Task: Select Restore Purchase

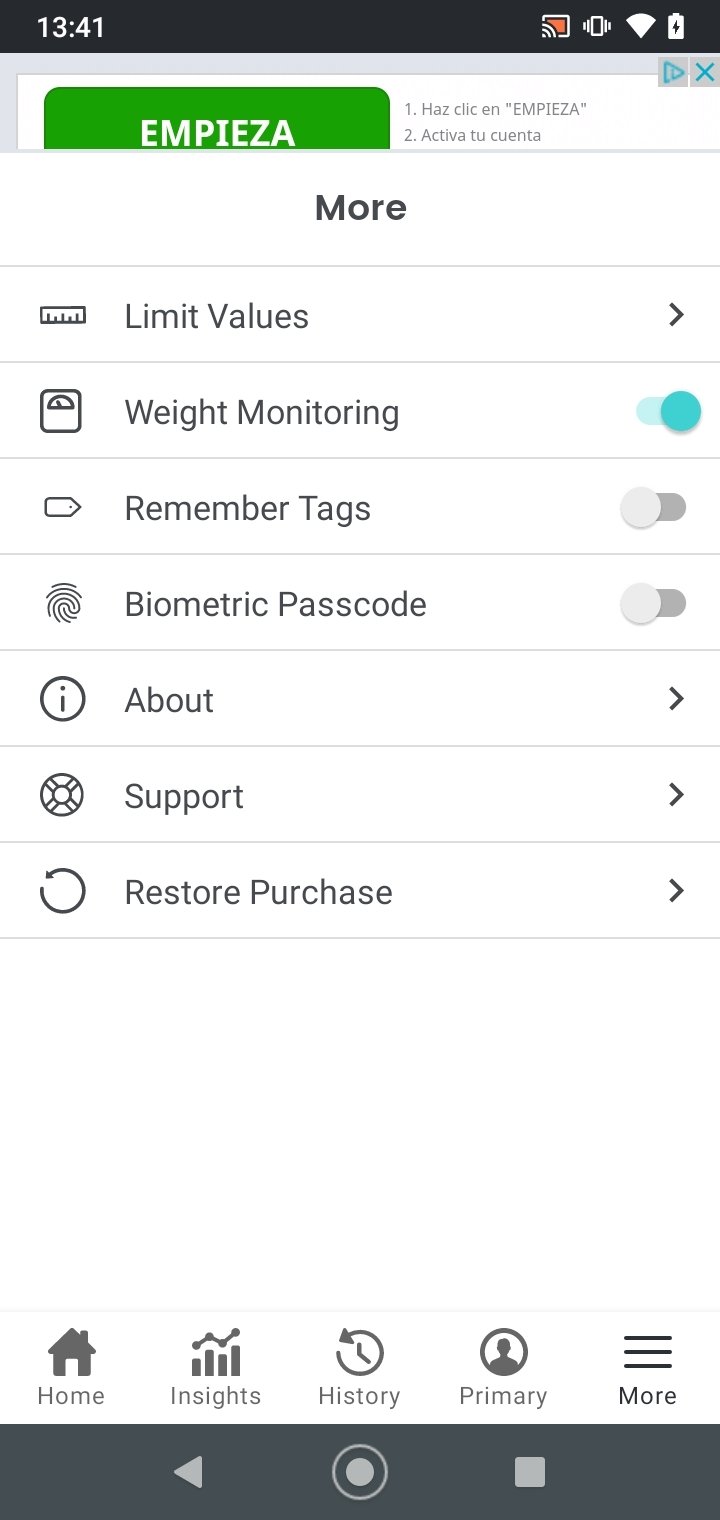Action: 360,891
